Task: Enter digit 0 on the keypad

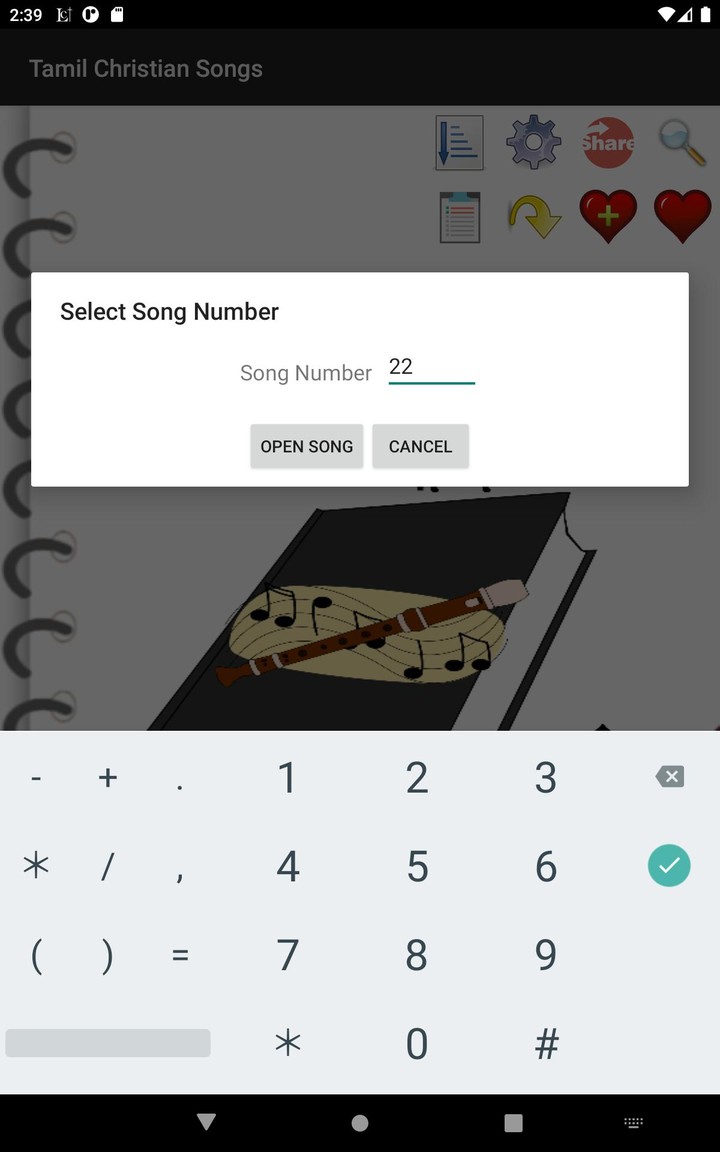Action: [x=417, y=1043]
